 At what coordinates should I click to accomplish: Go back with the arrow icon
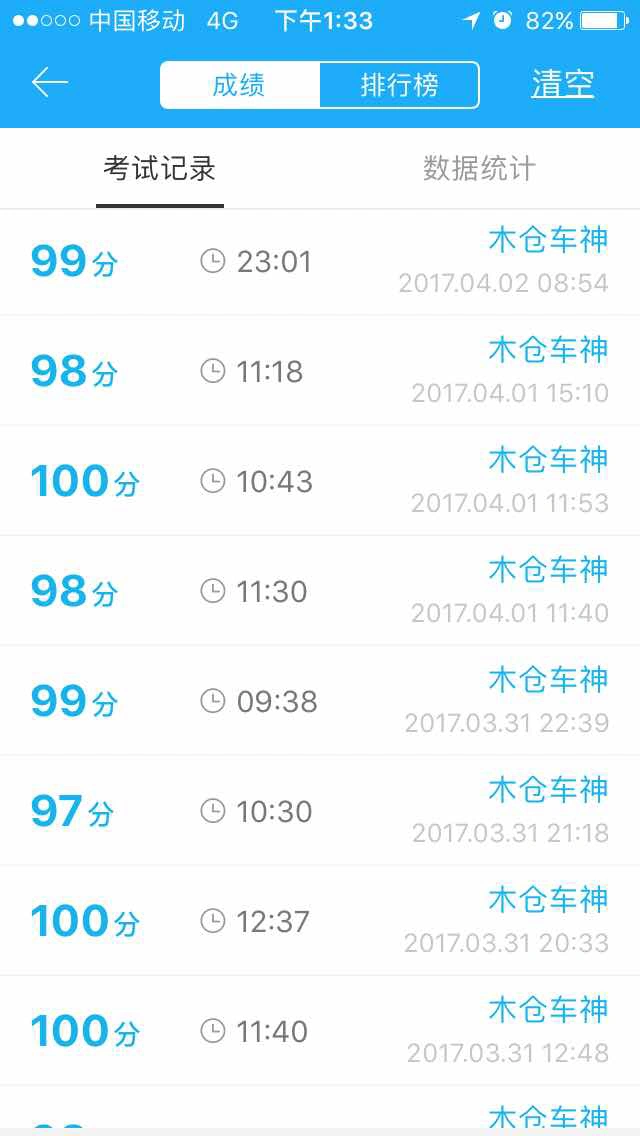click(x=49, y=83)
